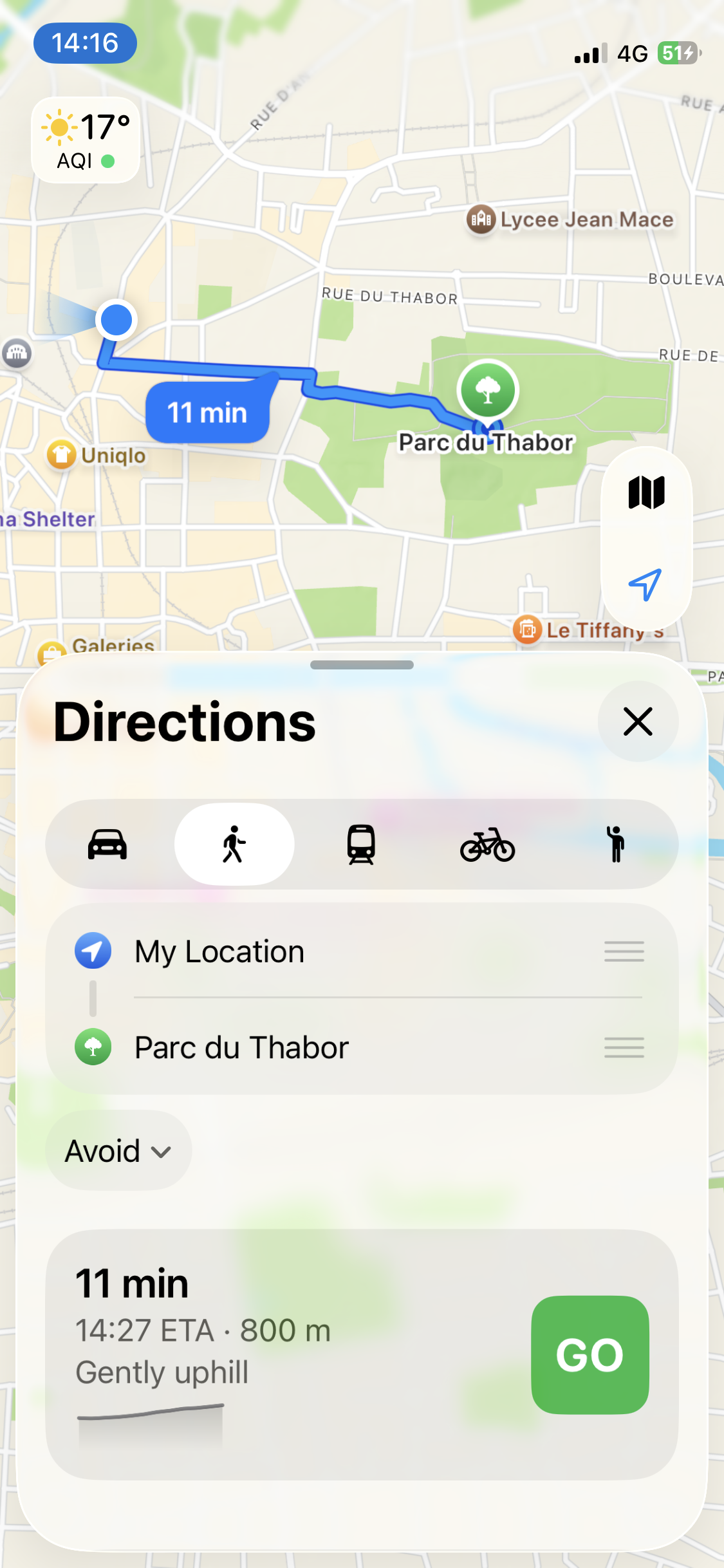724x1568 pixels.
Task: Open the Uniqlo place marker
Action: (x=62, y=455)
